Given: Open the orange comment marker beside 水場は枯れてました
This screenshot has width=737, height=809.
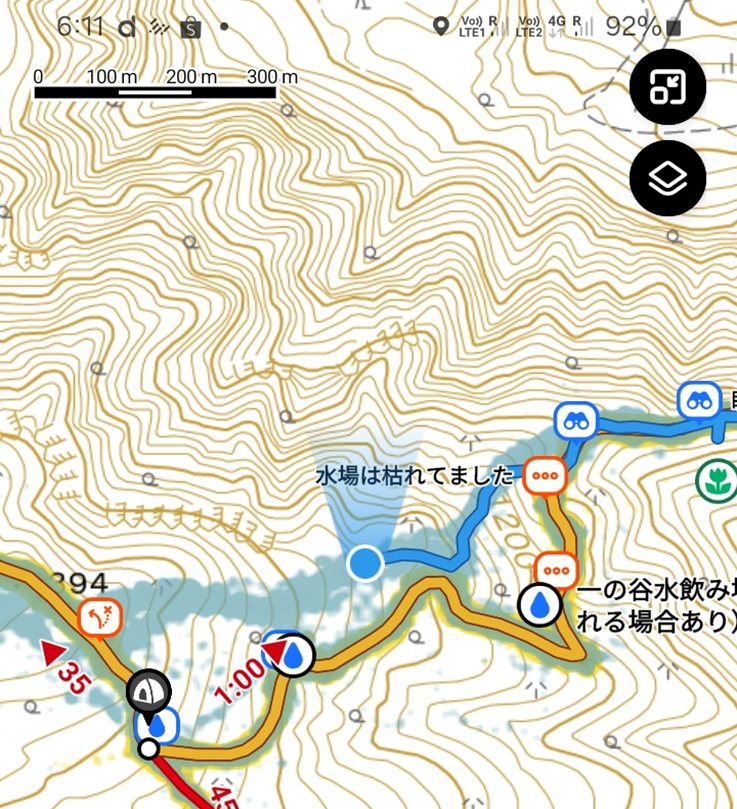Looking at the screenshot, I should click(x=546, y=475).
